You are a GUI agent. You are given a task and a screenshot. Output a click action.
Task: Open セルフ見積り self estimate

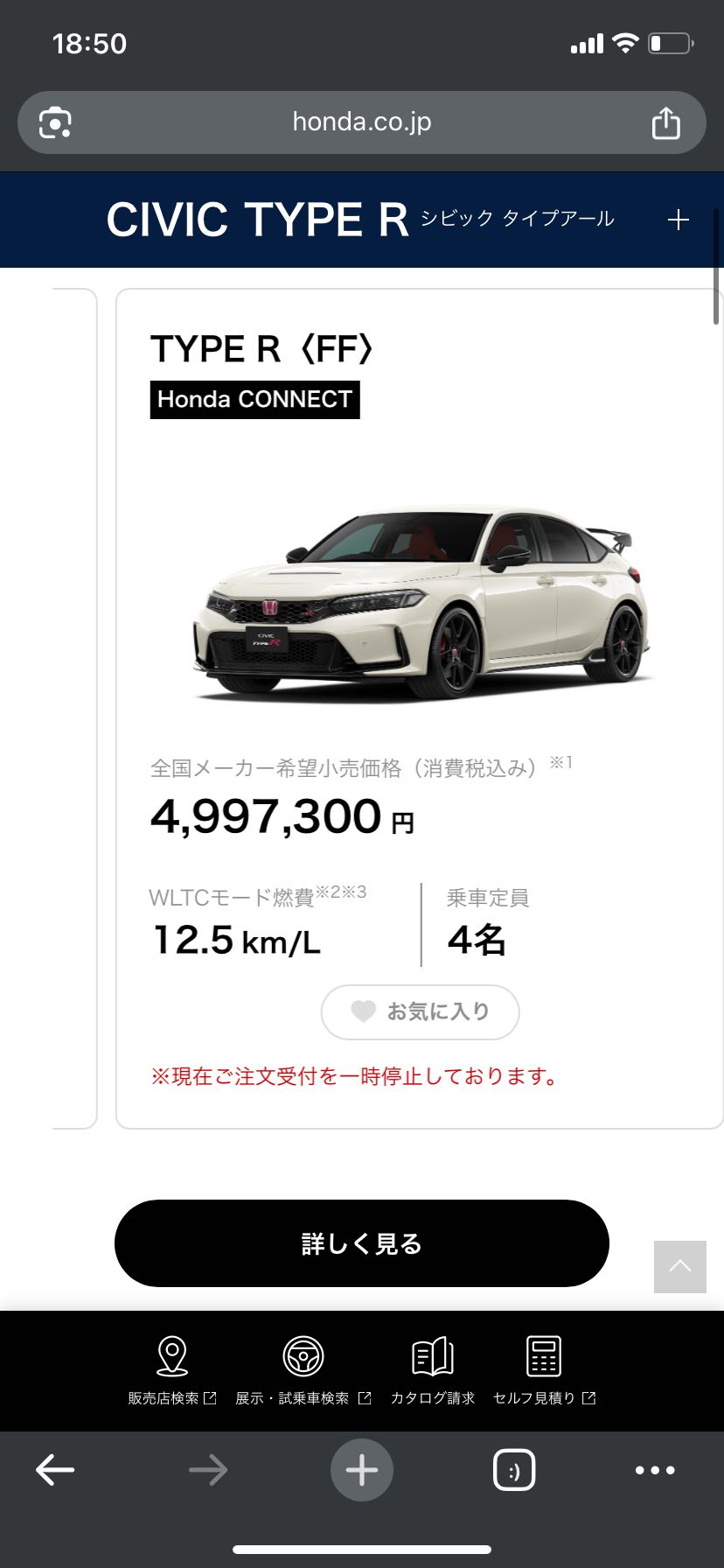(x=544, y=1369)
